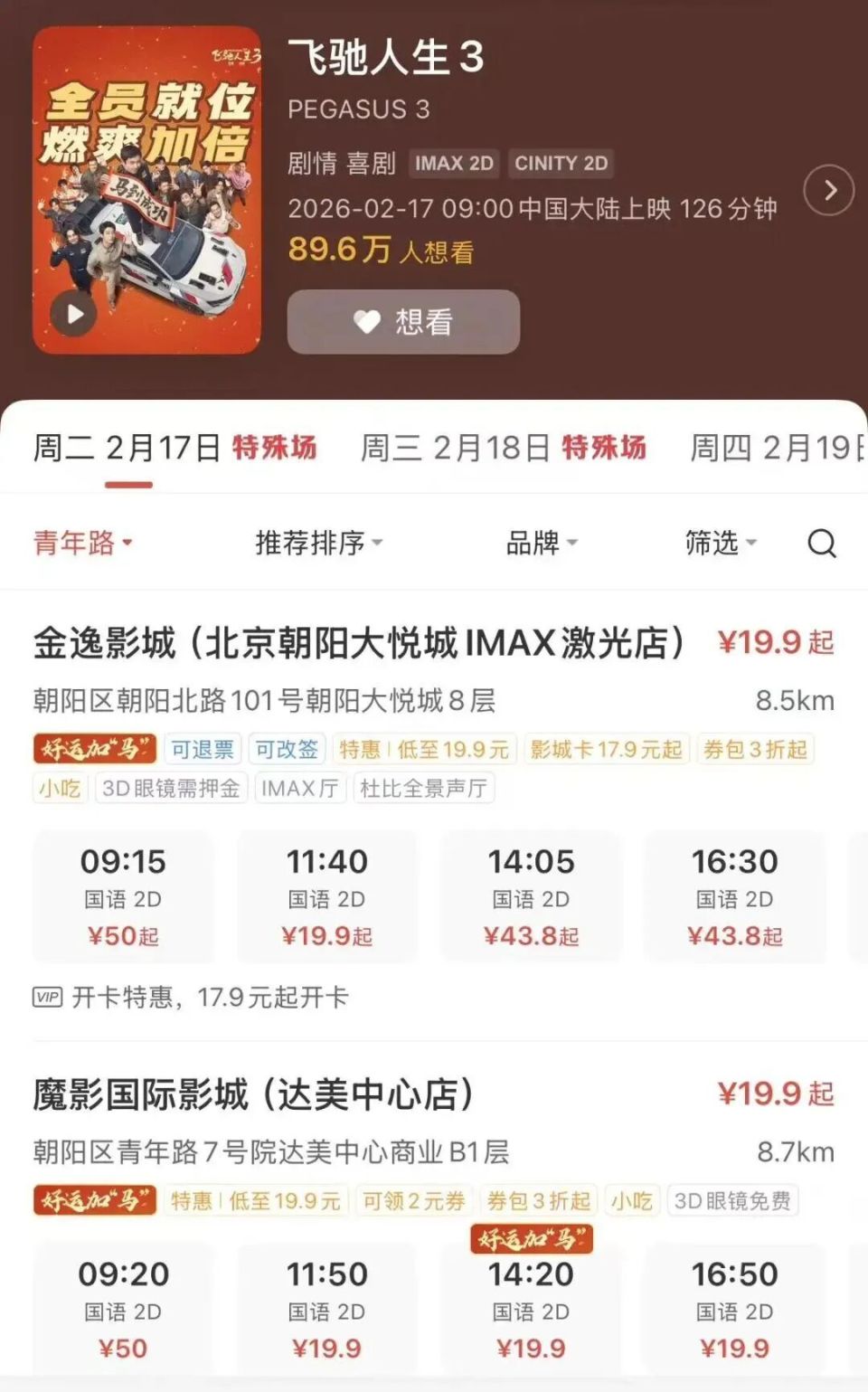Click the 好运加"马" badge on 金逸影城
Image resolution: width=868 pixels, height=1392 pixels.
94,750
